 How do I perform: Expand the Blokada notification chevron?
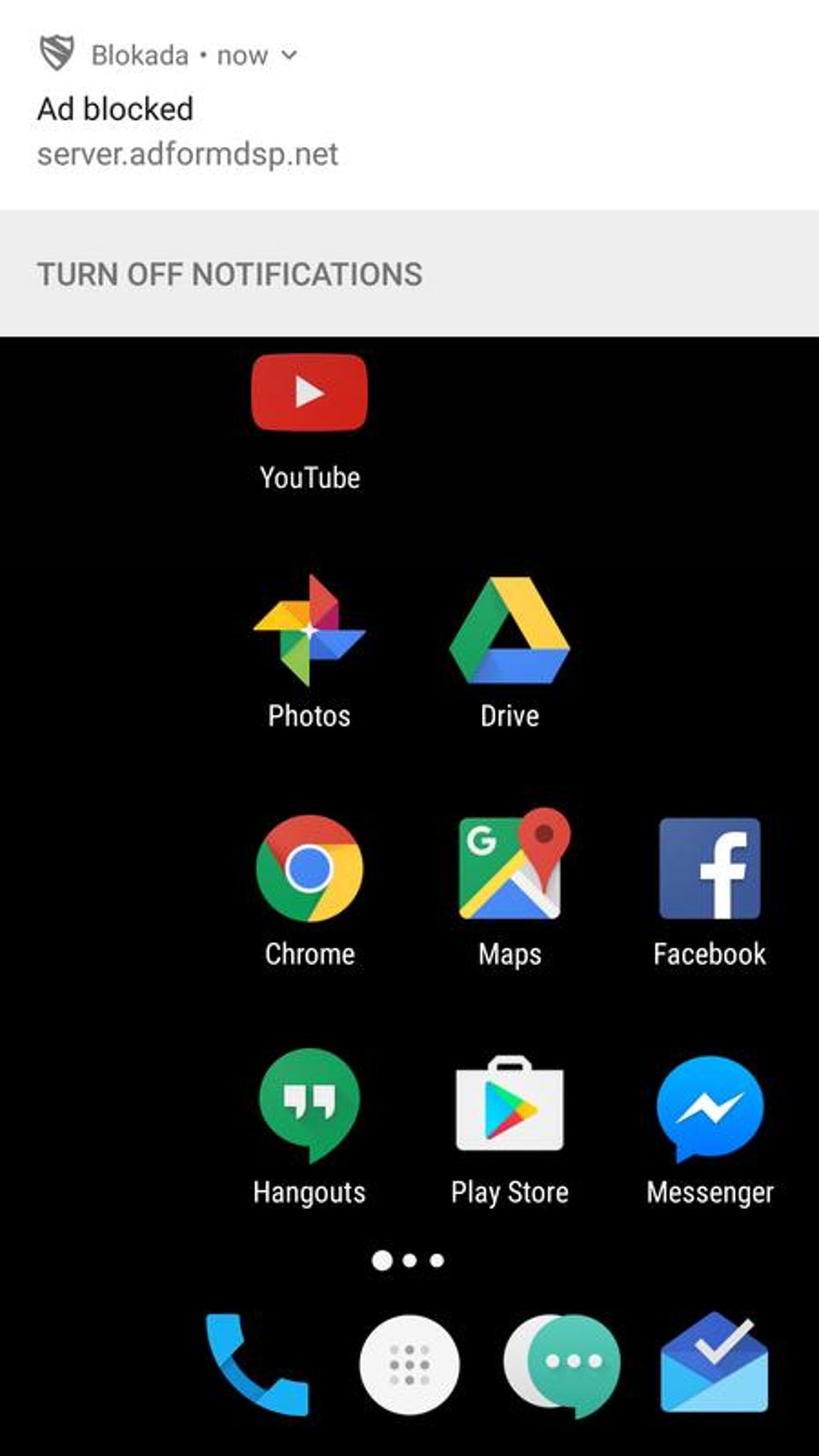tap(289, 55)
